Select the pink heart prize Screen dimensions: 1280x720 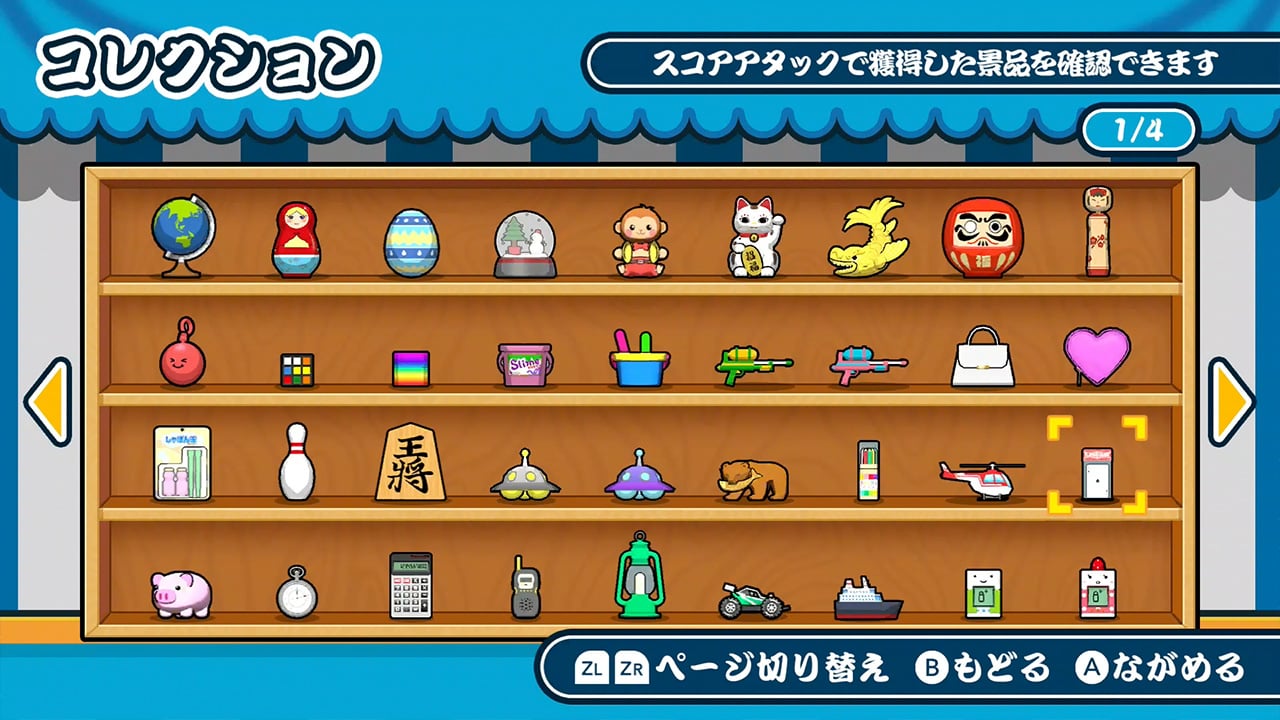(x=1097, y=355)
